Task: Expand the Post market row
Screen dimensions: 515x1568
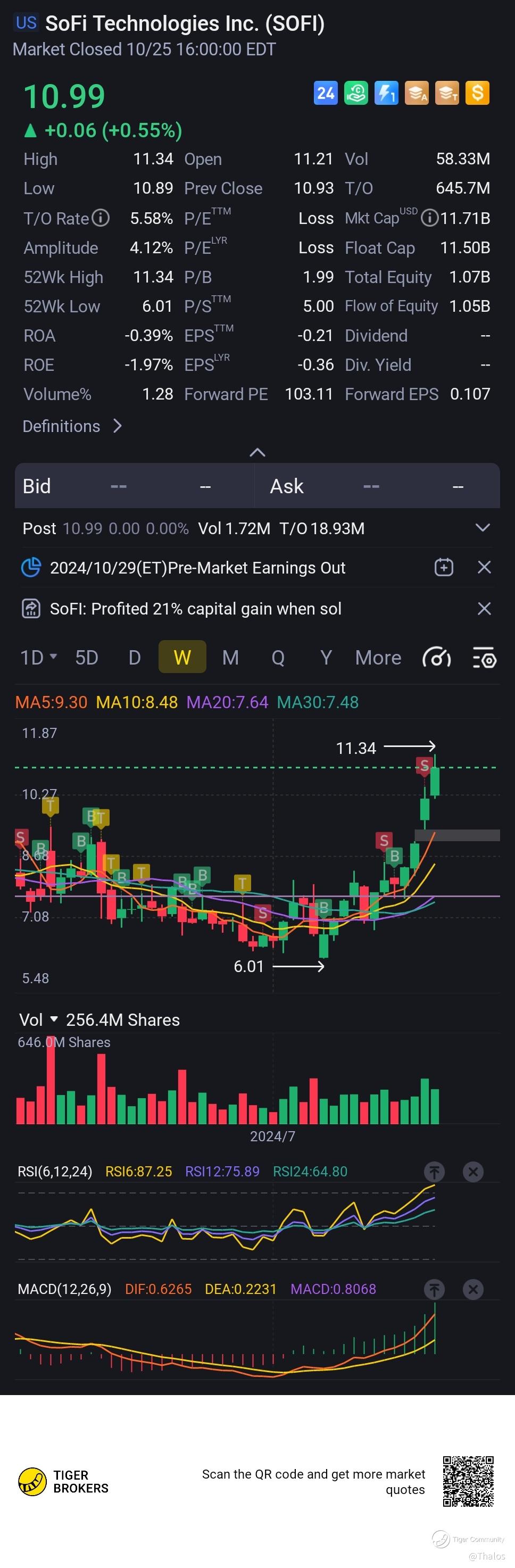Action: tap(482, 528)
